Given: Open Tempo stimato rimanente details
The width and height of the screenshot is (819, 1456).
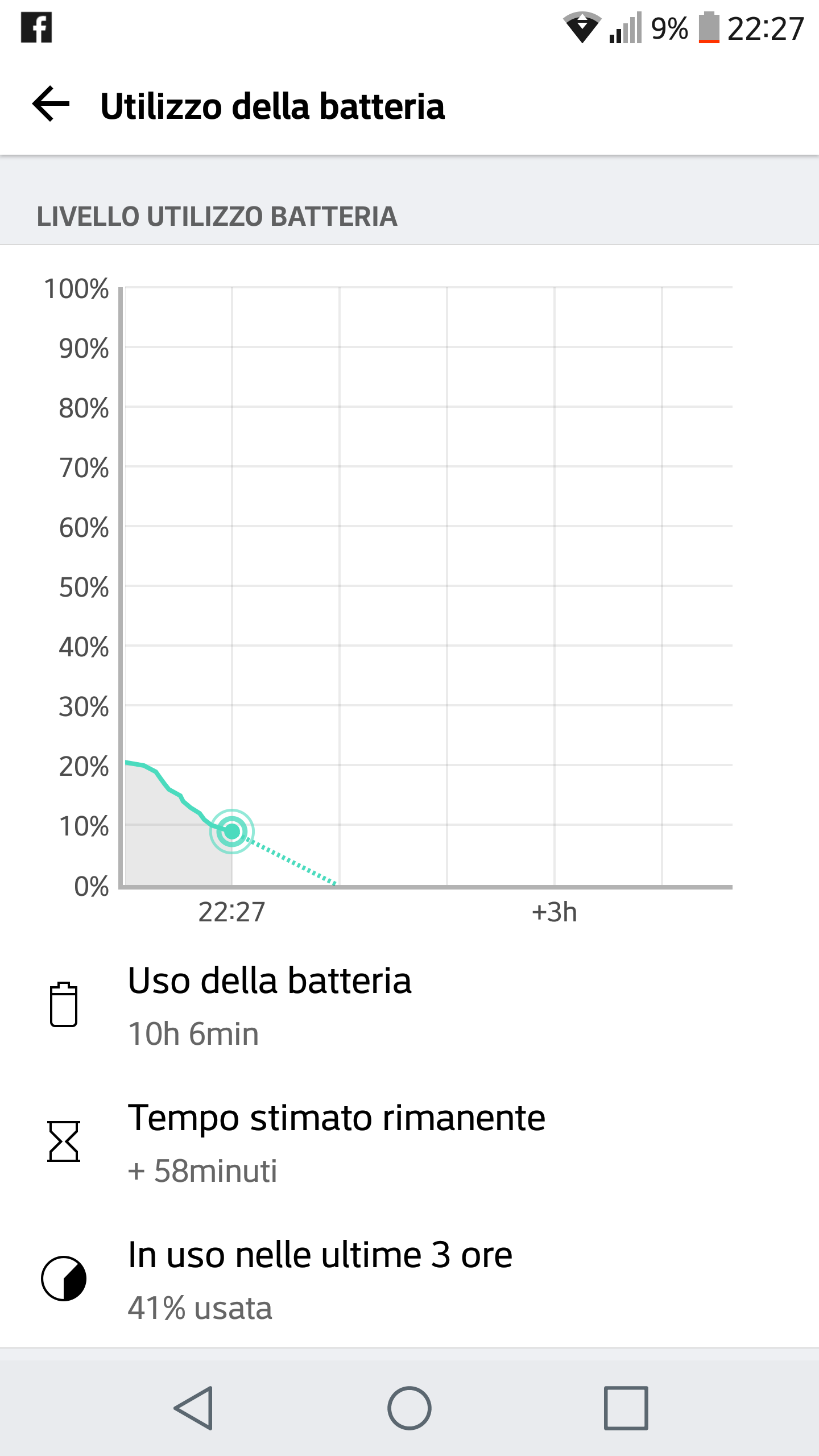Looking at the screenshot, I should (409, 1142).
